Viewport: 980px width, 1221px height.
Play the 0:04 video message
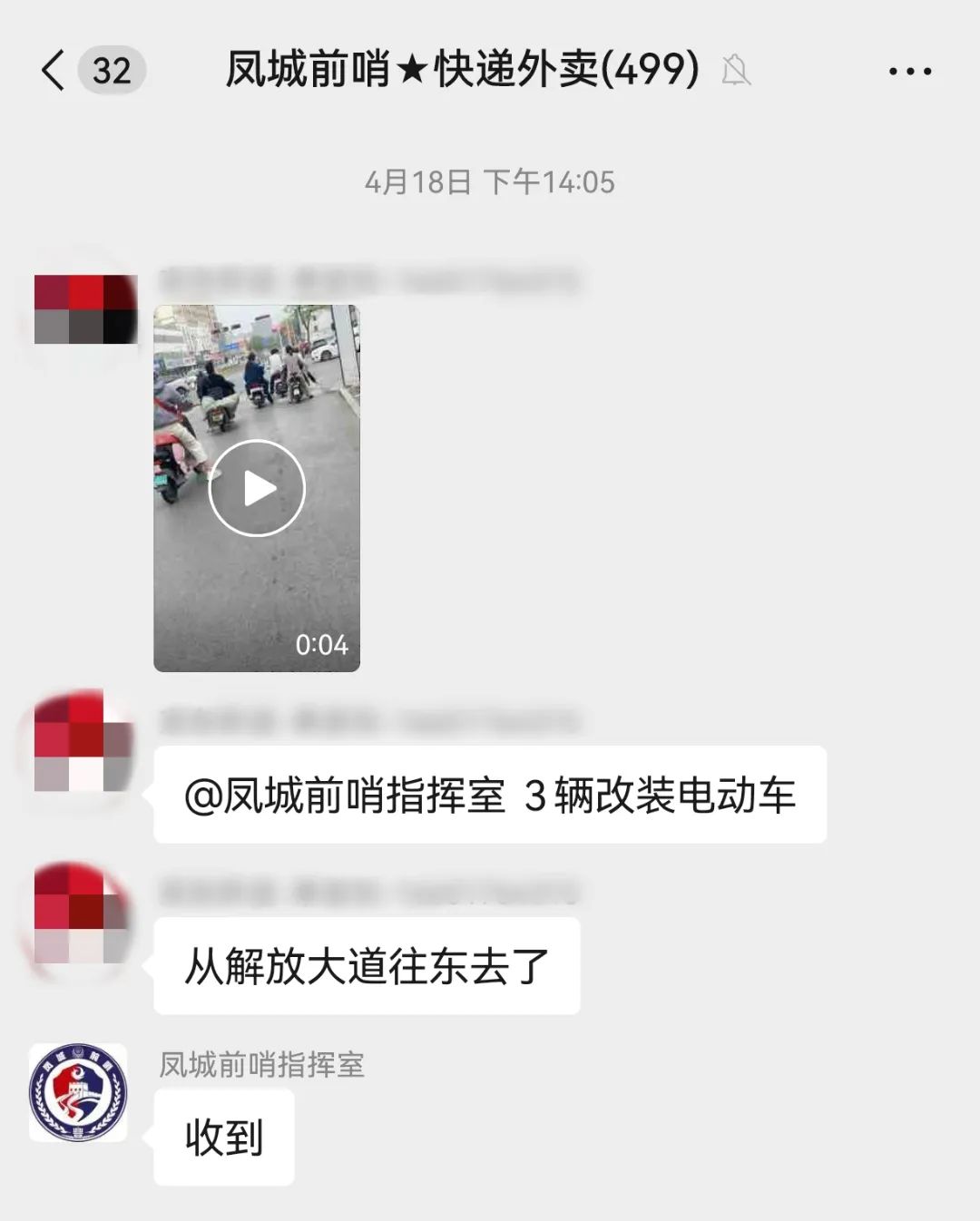tap(257, 488)
